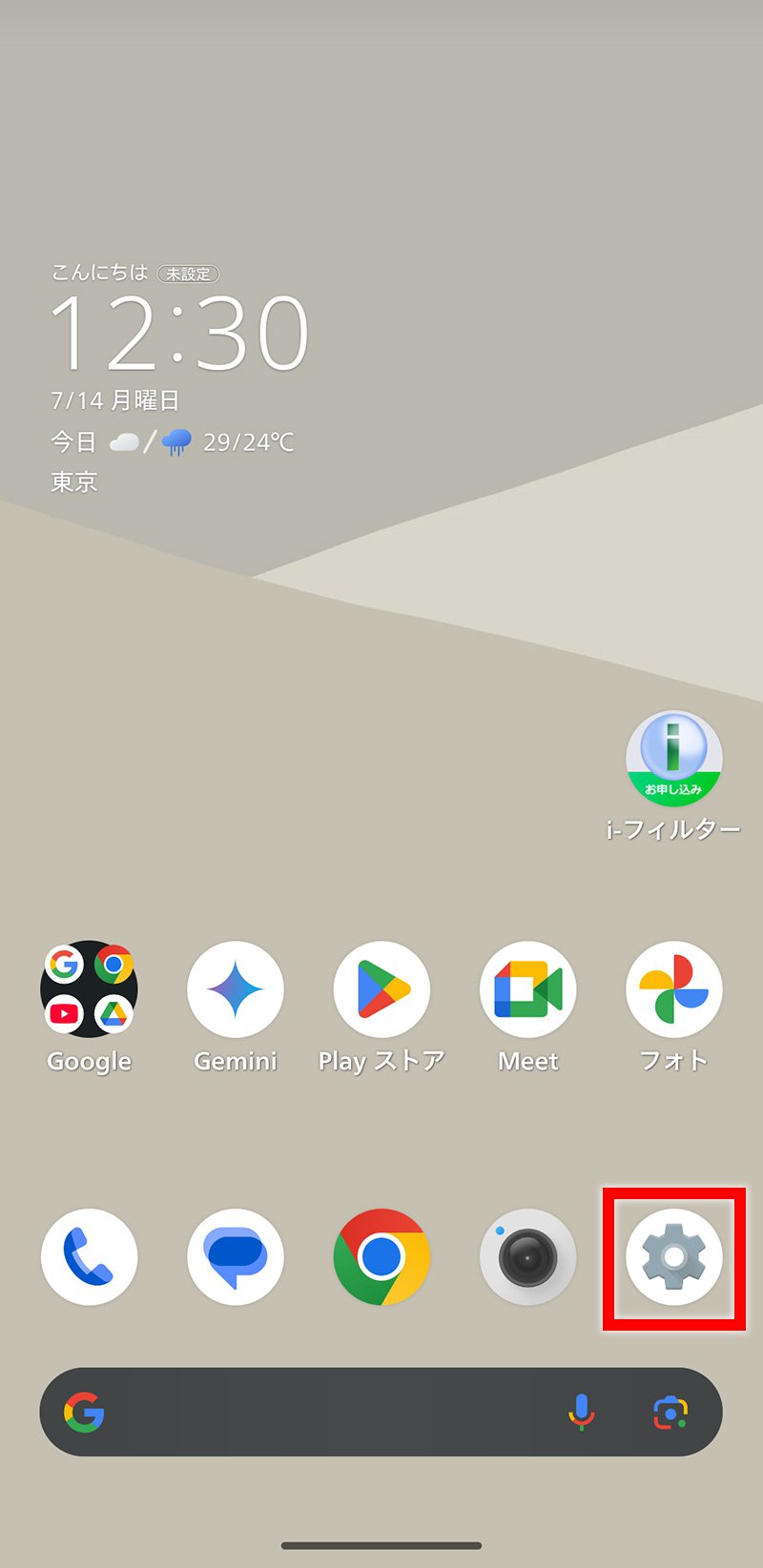The width and height of the screenshot is (763, 1568).
Task: Open the Settings gear app
Action: tap(673, 1257)
